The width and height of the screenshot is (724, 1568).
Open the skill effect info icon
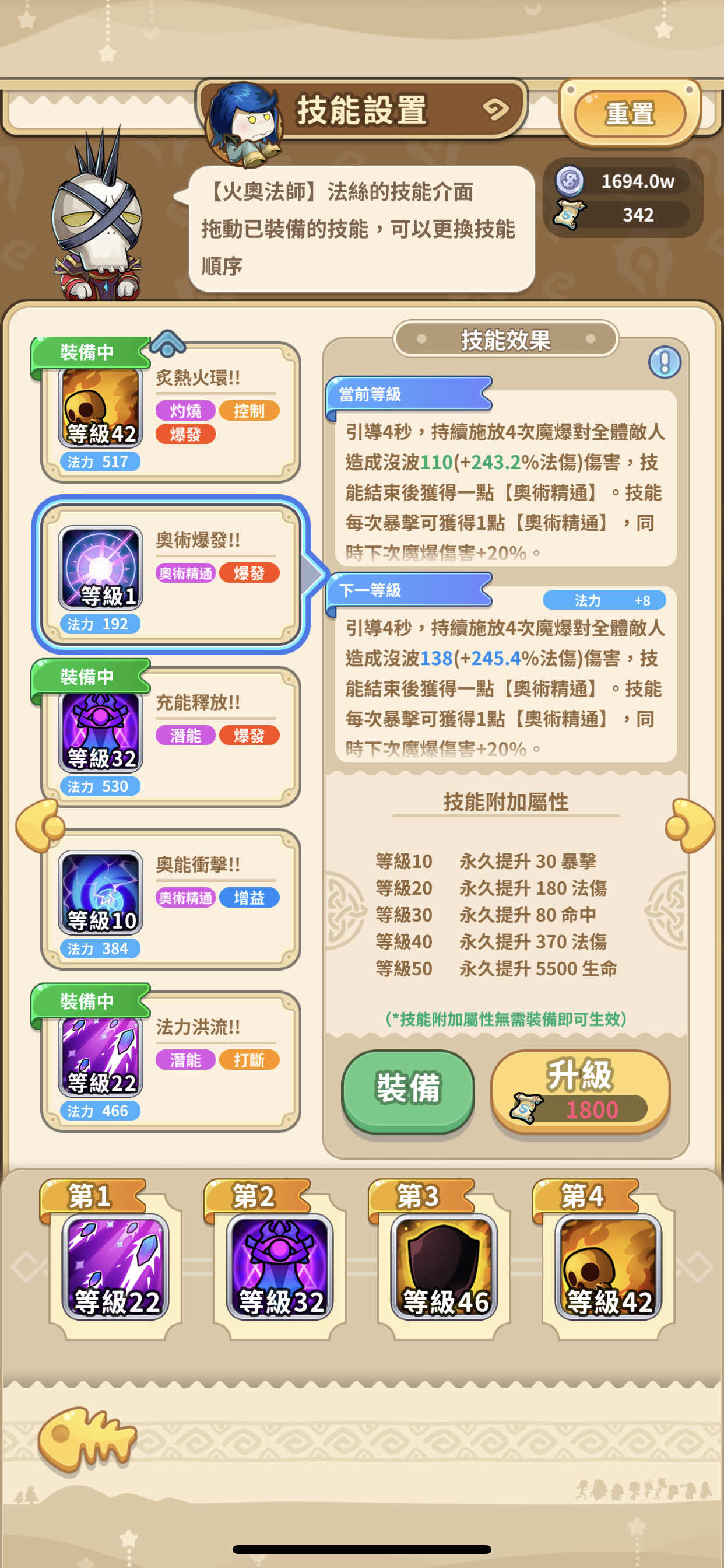click(x=665, y=362)
